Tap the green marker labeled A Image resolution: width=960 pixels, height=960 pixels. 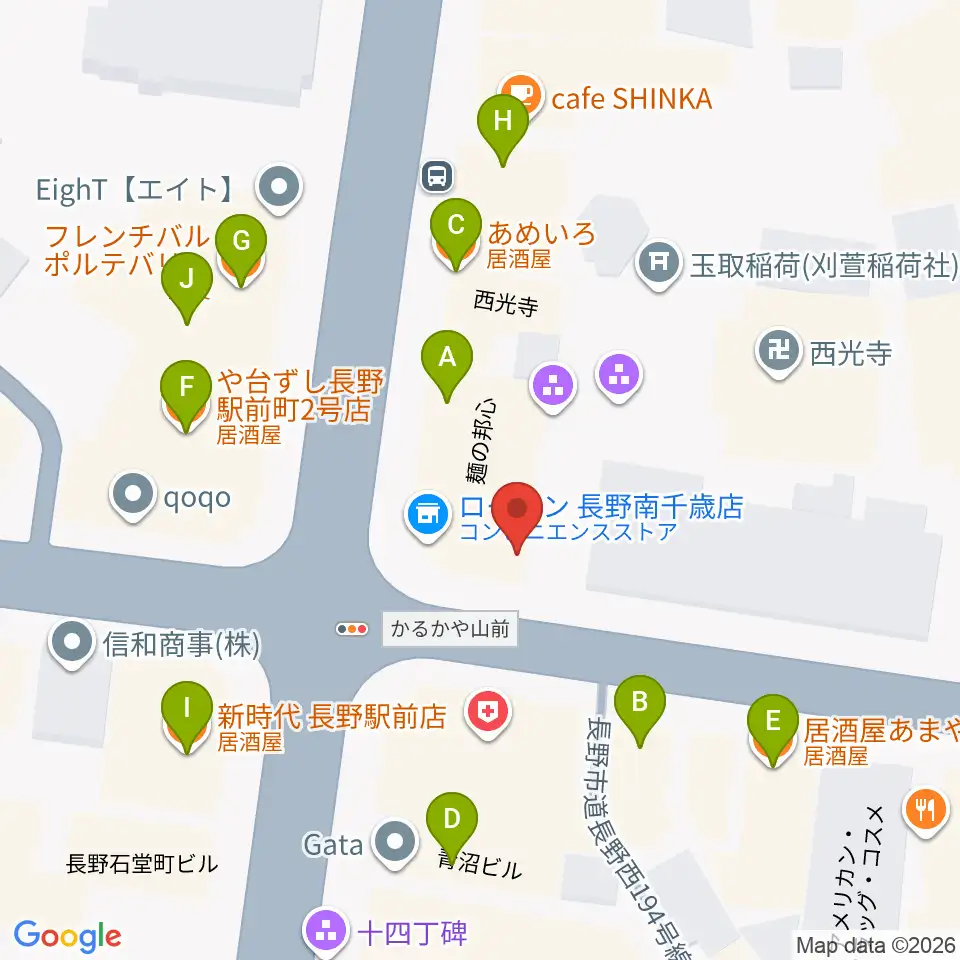(x=447, y=365)
